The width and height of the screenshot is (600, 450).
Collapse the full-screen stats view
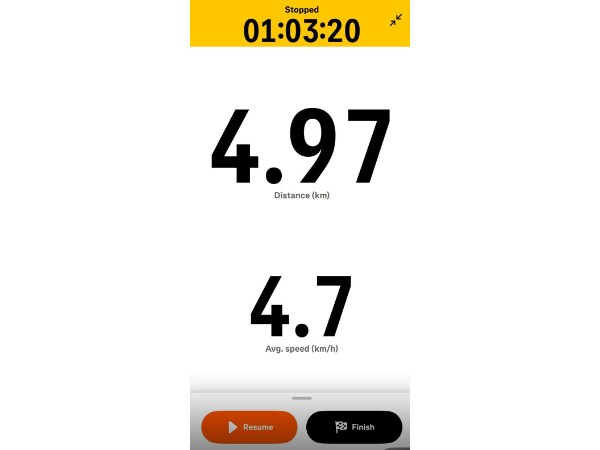pos(396,20)
